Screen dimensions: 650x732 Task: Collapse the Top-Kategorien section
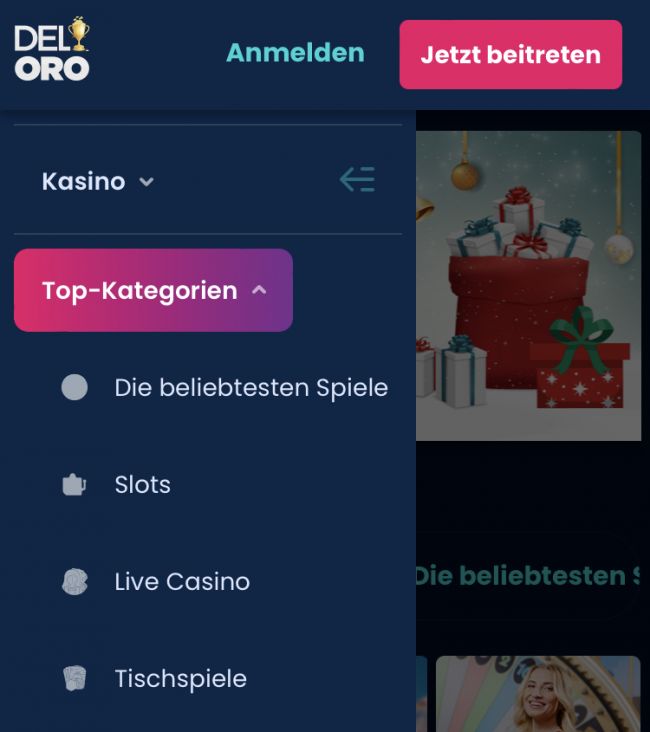click(x=153, y=290)
